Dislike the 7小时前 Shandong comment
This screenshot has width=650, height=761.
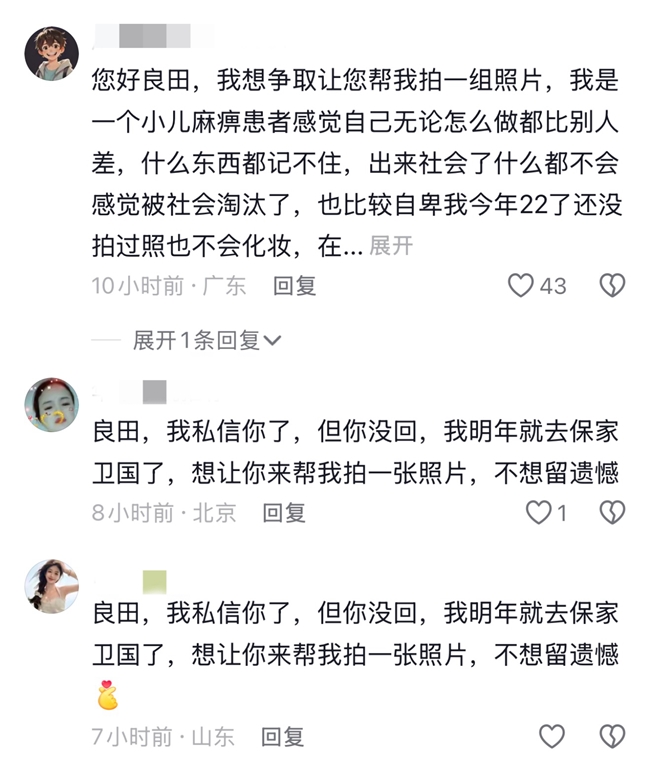pos(612,737)
